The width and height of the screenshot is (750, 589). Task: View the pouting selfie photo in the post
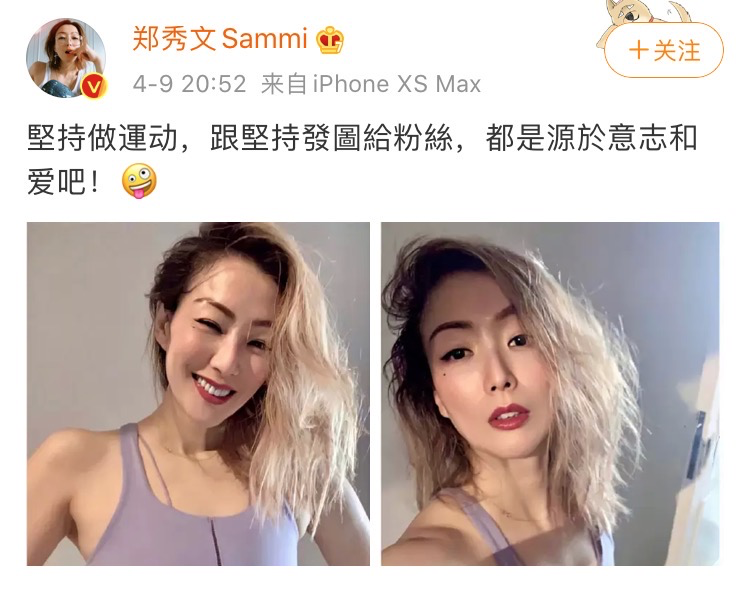pyautogui.click(x=550, y=394)
